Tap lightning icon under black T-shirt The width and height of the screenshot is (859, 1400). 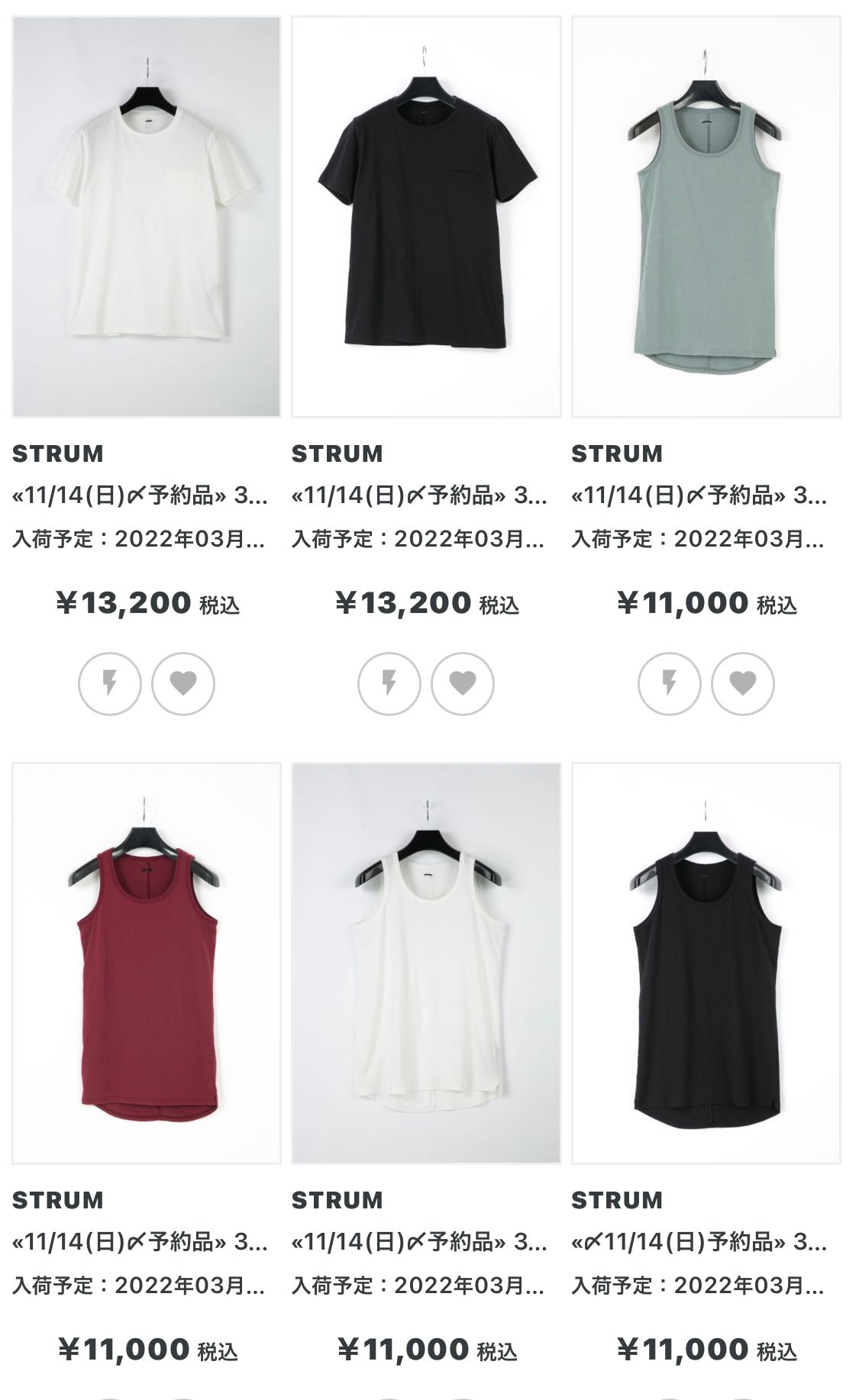point(389,683)
